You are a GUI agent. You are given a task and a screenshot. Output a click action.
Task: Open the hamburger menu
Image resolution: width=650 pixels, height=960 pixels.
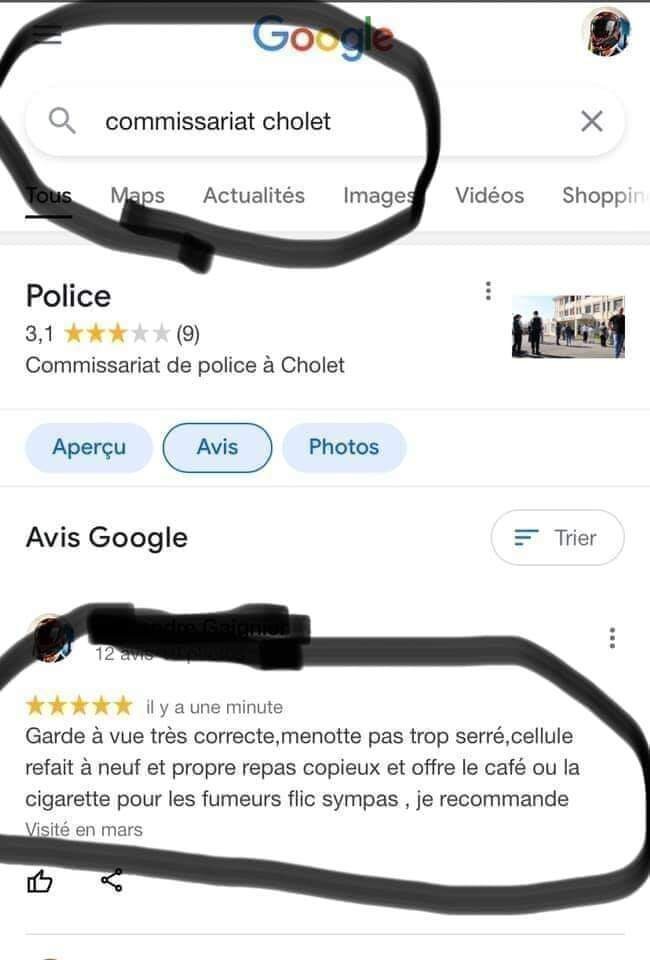[x=46, y=35]
